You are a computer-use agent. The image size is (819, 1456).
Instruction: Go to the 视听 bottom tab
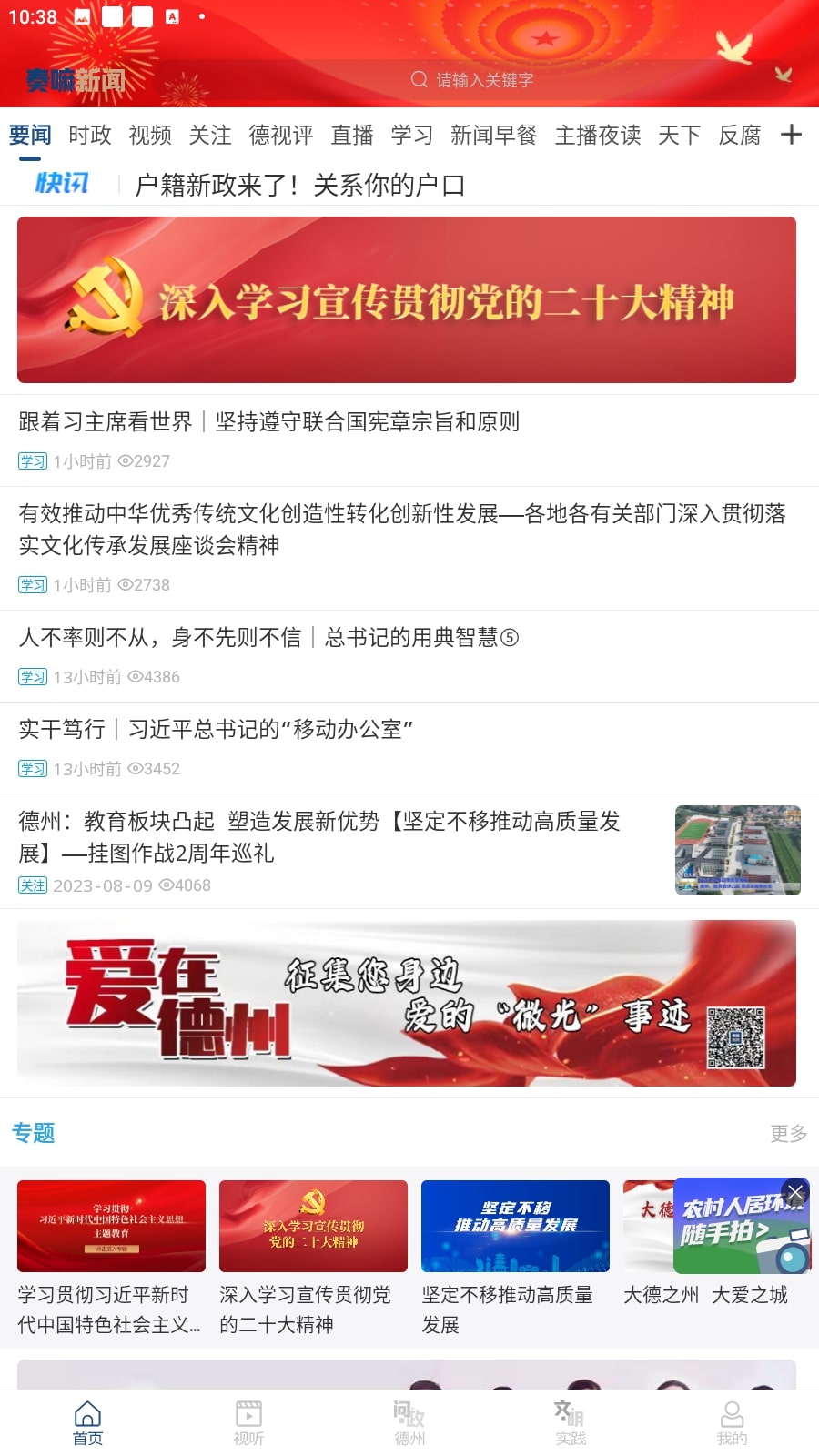pyautogui.click(x=248, y=1422)
